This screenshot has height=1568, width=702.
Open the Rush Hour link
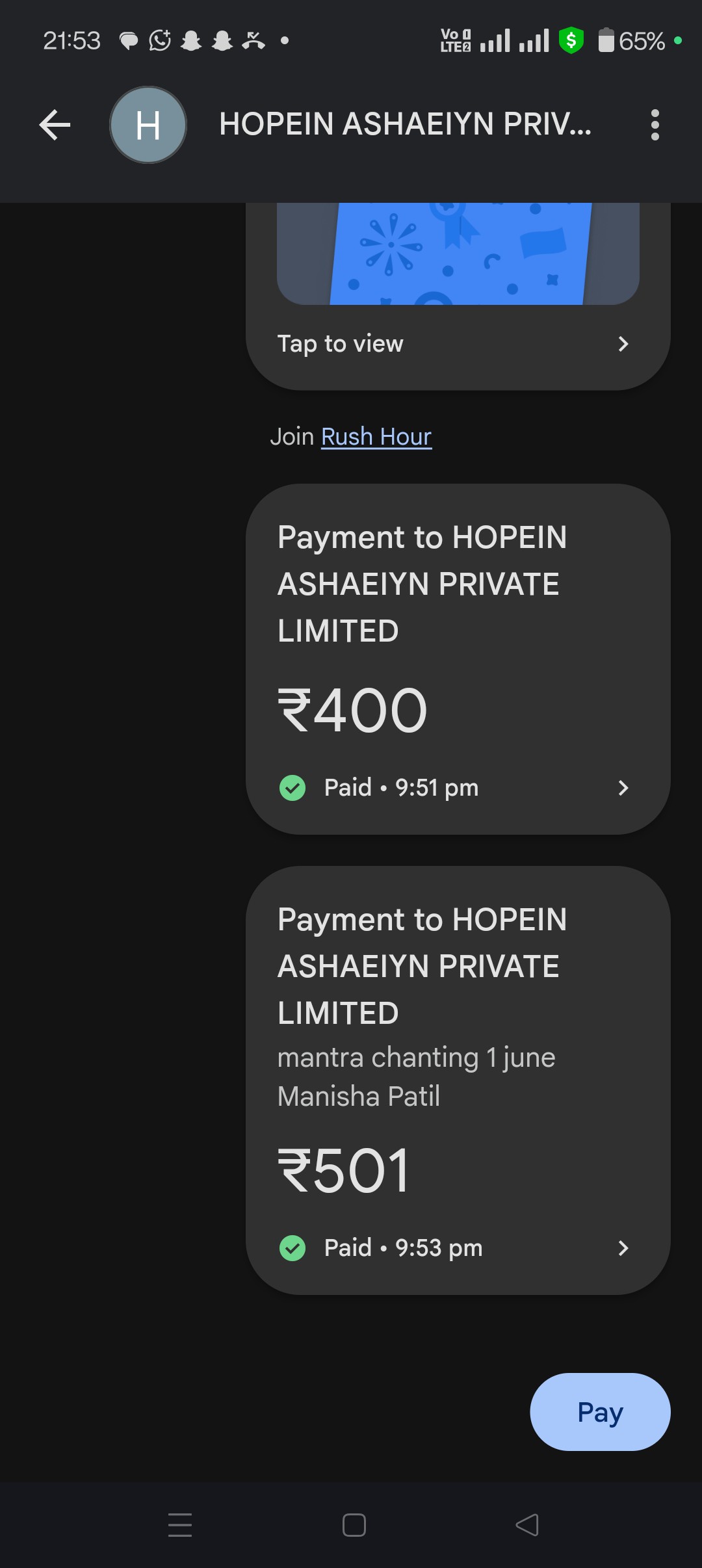coord(376,437)
